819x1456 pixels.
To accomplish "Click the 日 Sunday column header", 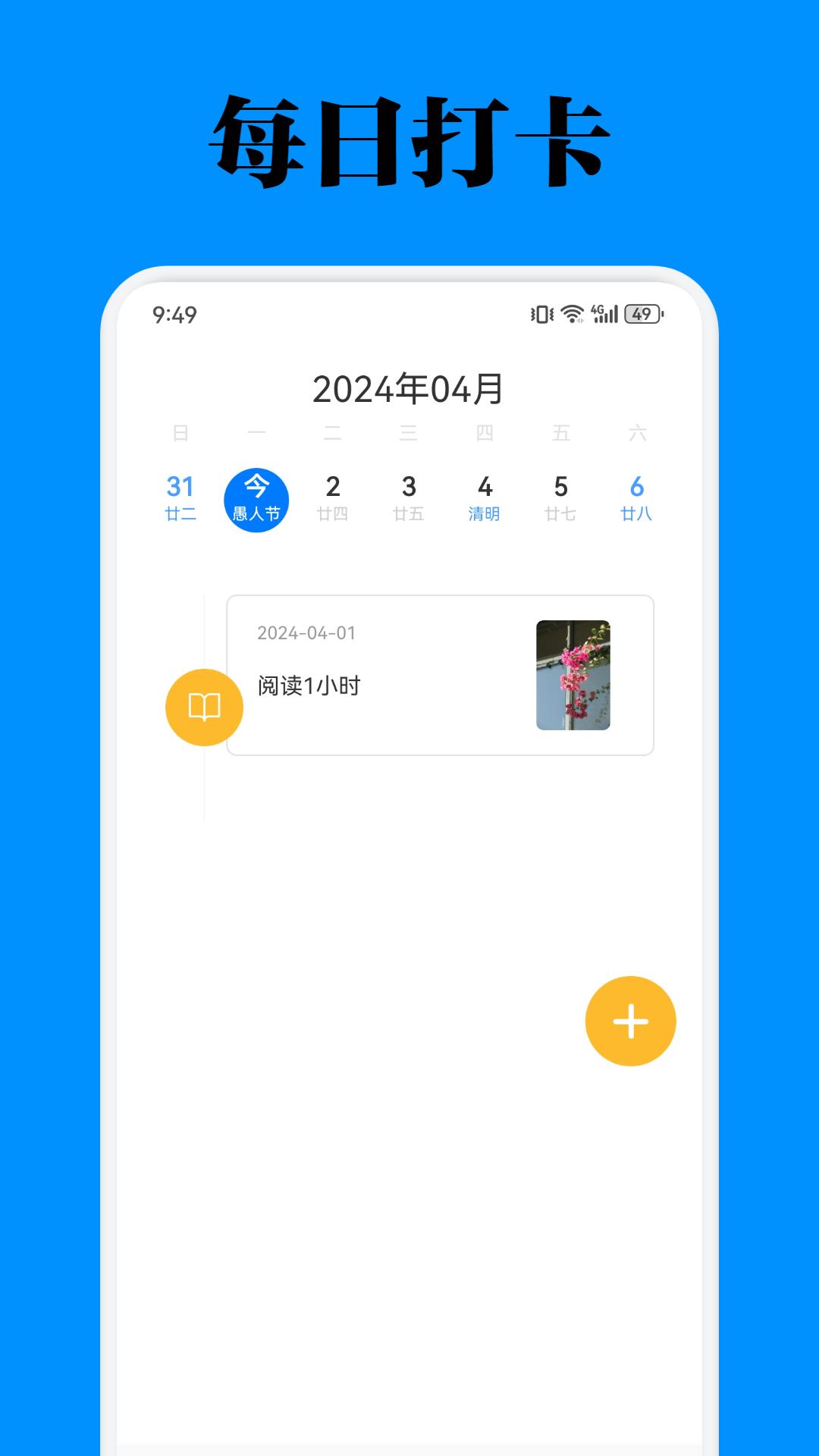I will click(181, 434).
